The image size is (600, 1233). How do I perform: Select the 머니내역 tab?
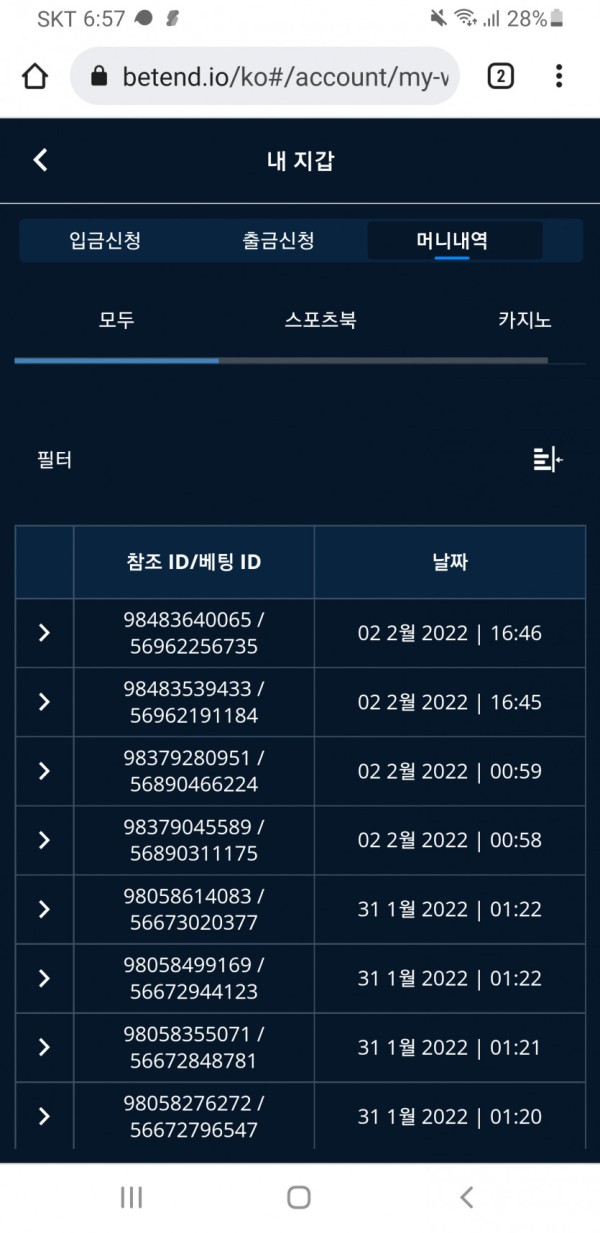[452, 241]
